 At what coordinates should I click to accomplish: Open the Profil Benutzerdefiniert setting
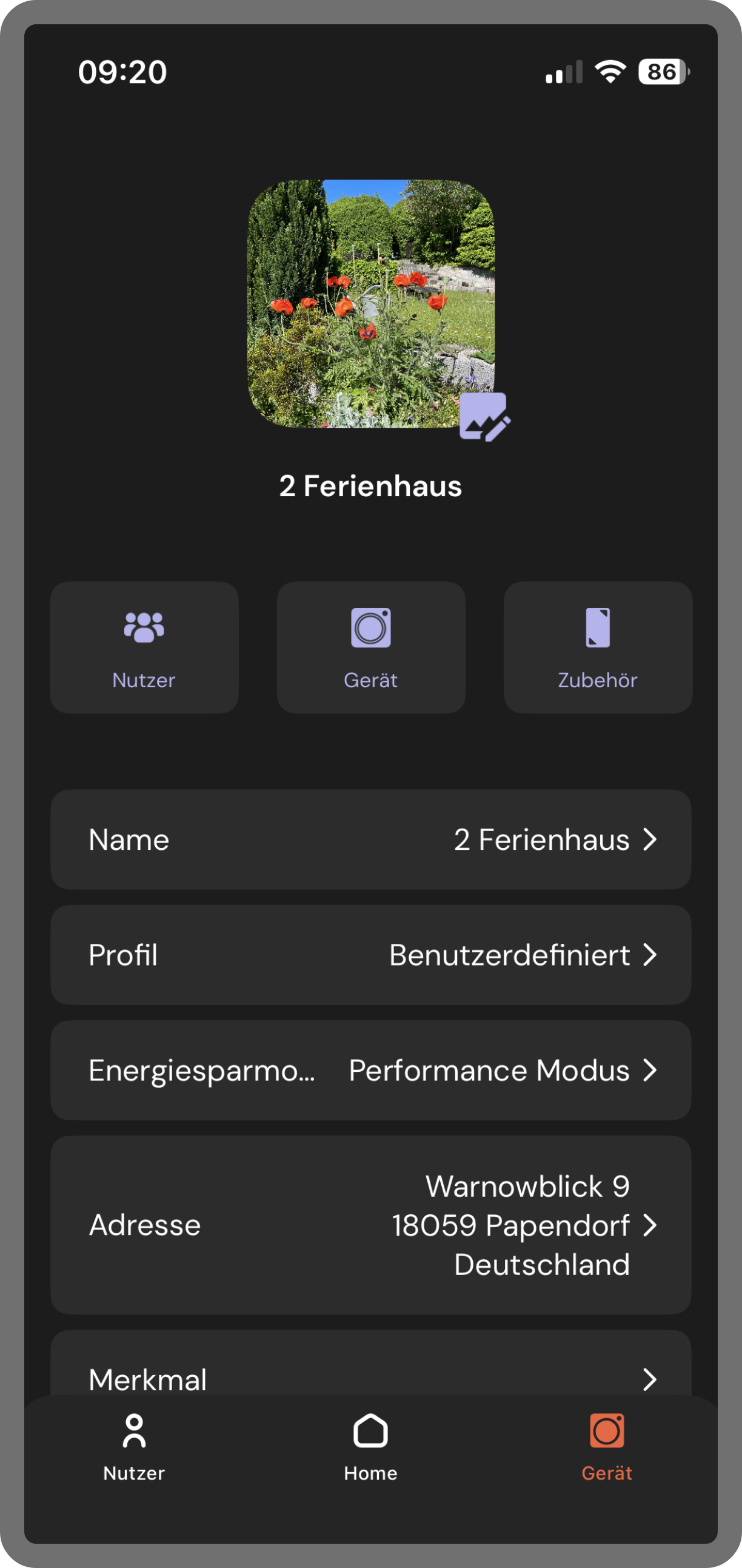pos(371,955)
